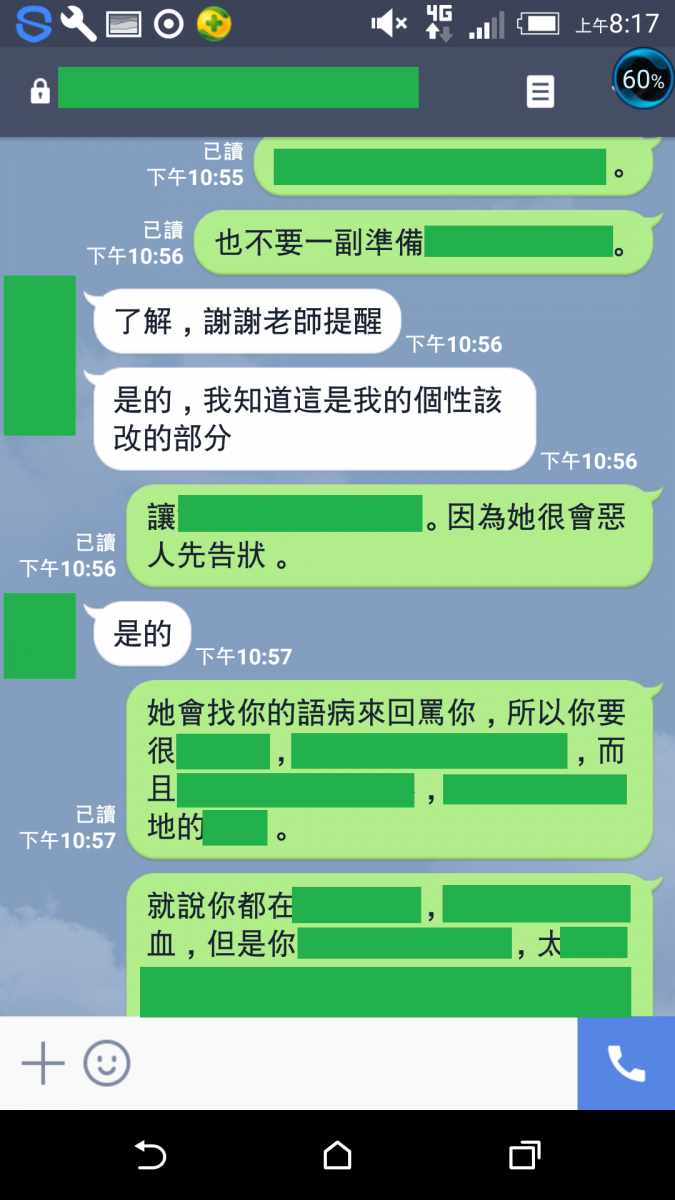Go back with system back button

(x=150, y=1156)
